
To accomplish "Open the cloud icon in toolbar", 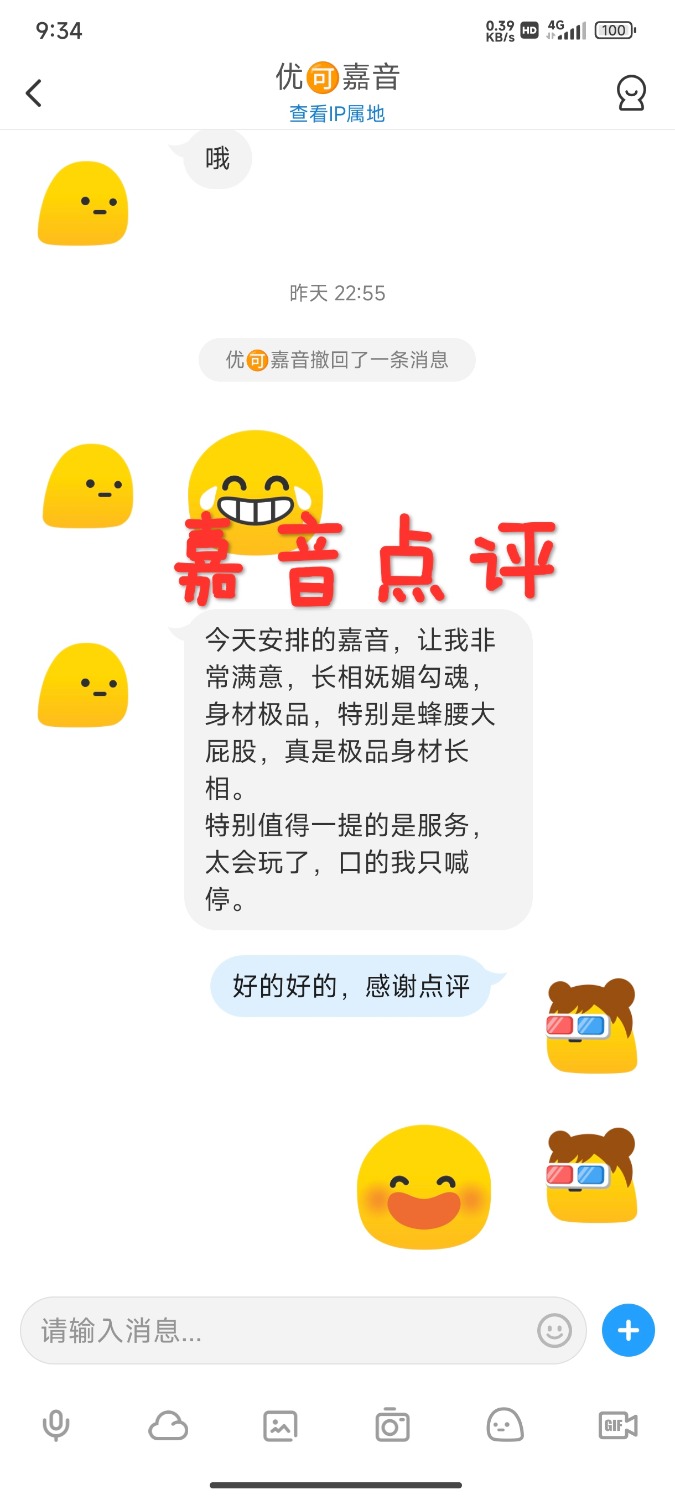I will click(x=168, y=1425).
